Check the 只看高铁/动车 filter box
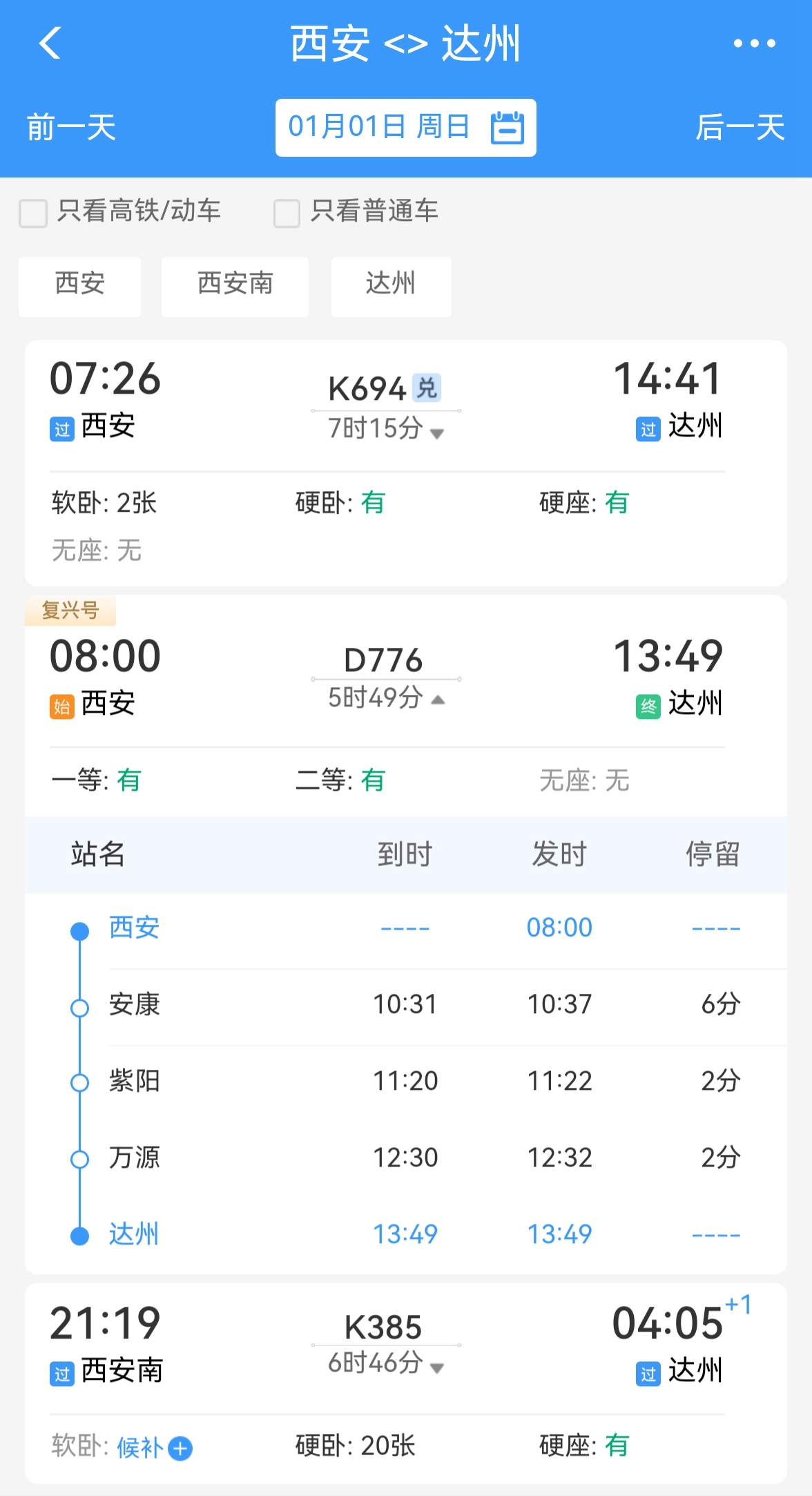Image resolution: width=812 pixels, height=1496 pixels. tap(33, 213)
